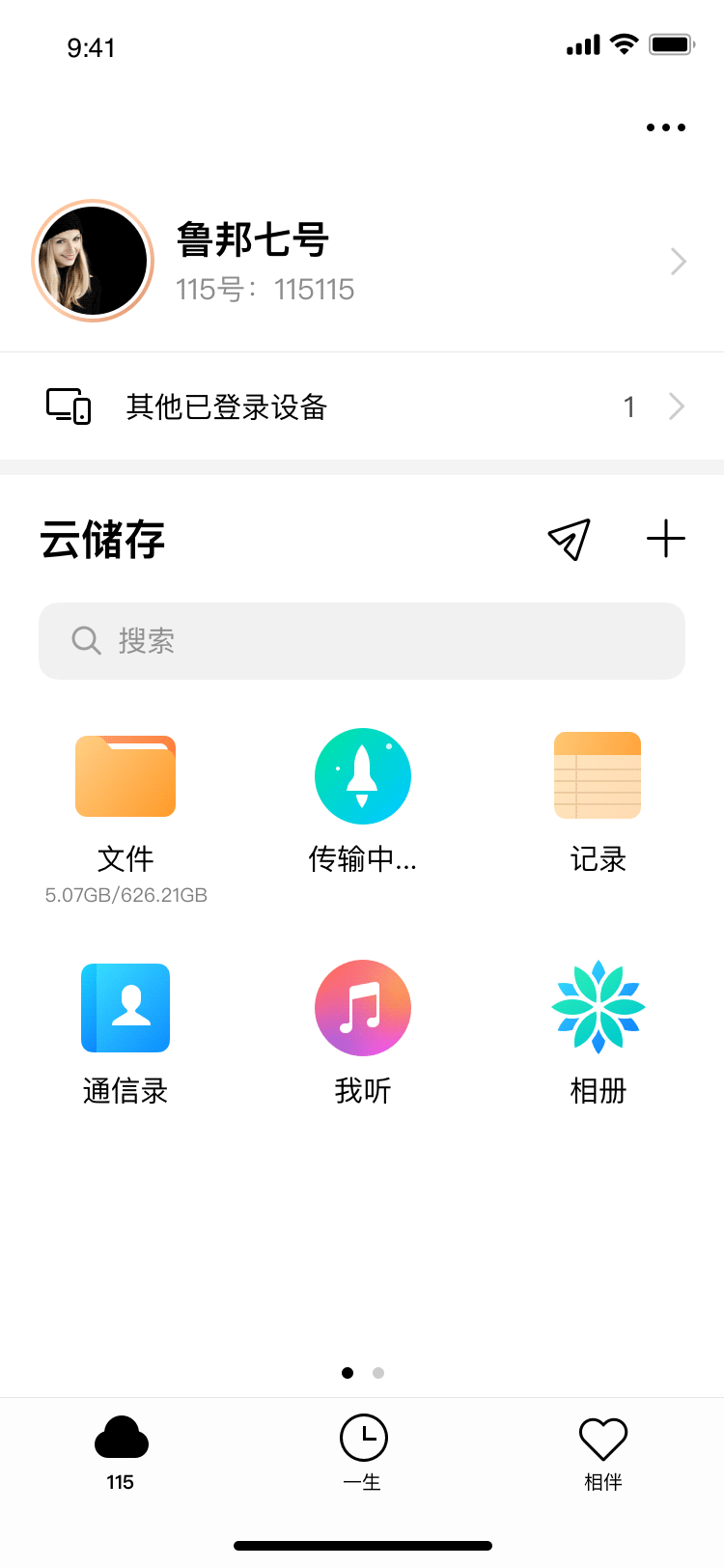Switch to the second cloud storage page dot
The image size is (724, 1568).
tap(378, 1372)
